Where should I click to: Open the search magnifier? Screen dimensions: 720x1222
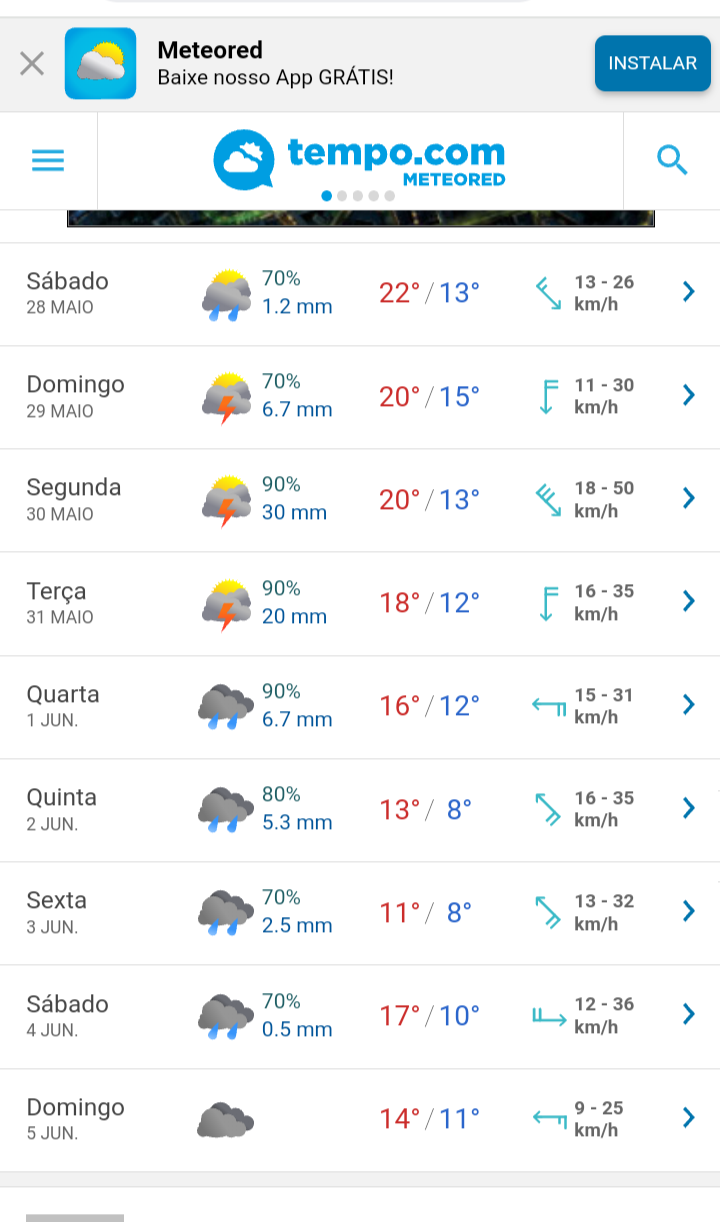tap(672, 160)
